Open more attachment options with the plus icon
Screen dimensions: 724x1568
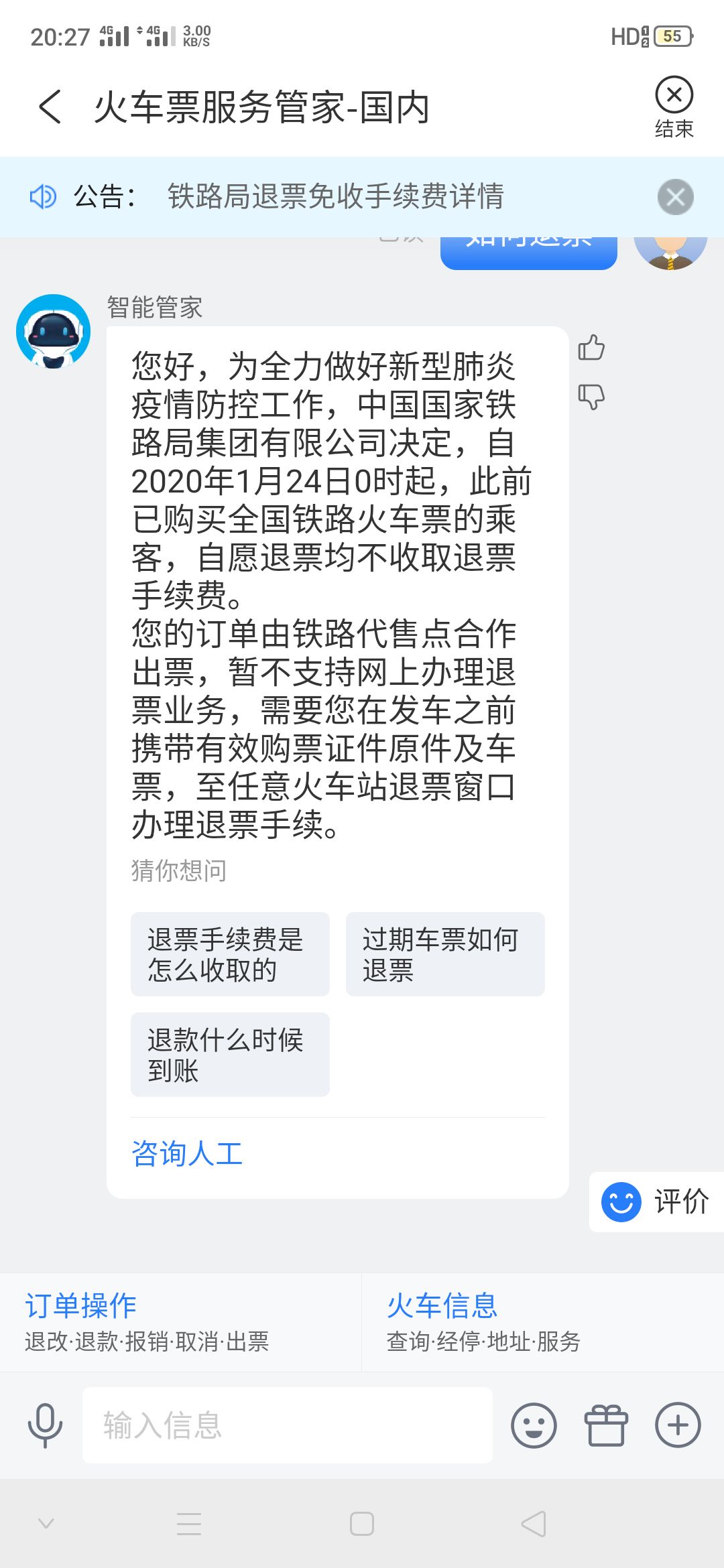(678, 1425)
